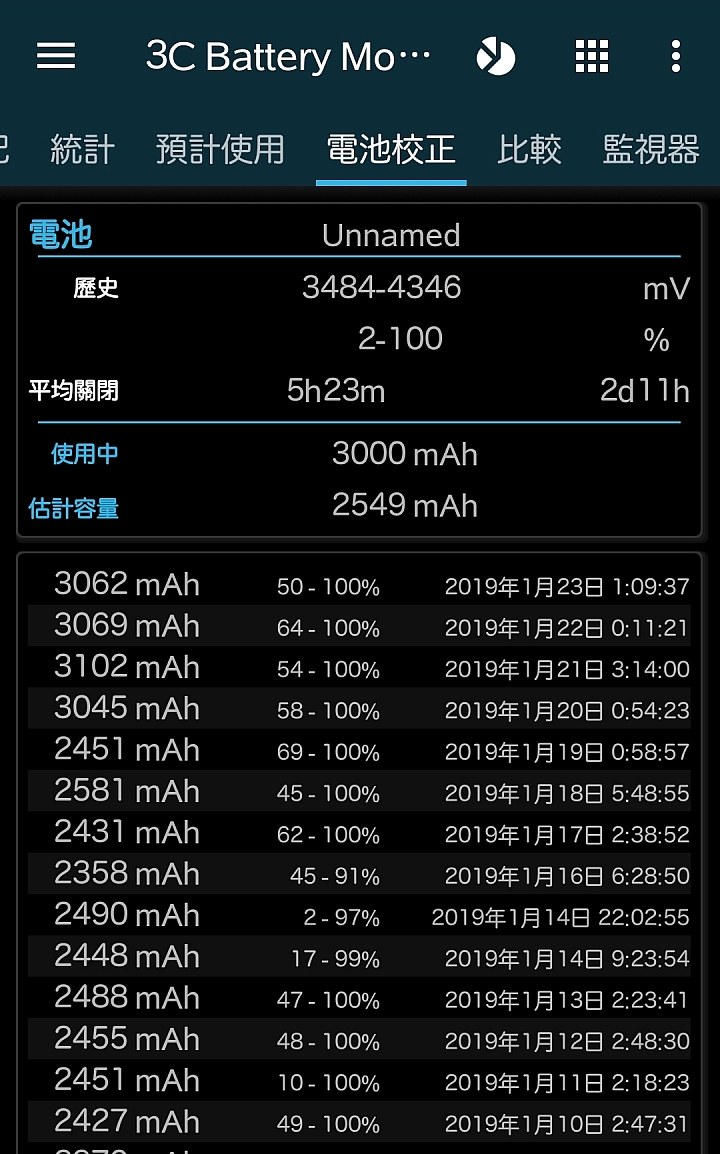
Task: Select the 3102 mAh record from 1月21日
Action: [359, 667]
